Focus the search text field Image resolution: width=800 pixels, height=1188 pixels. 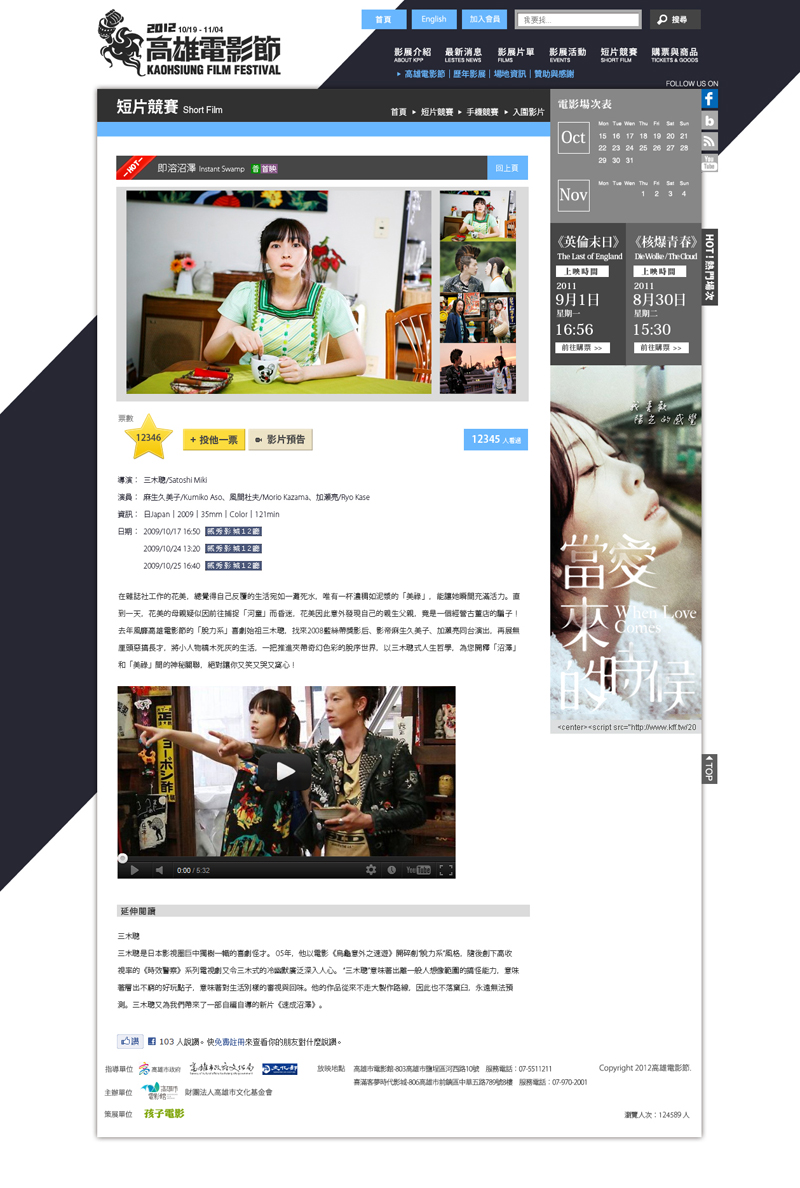click(579, 19)
